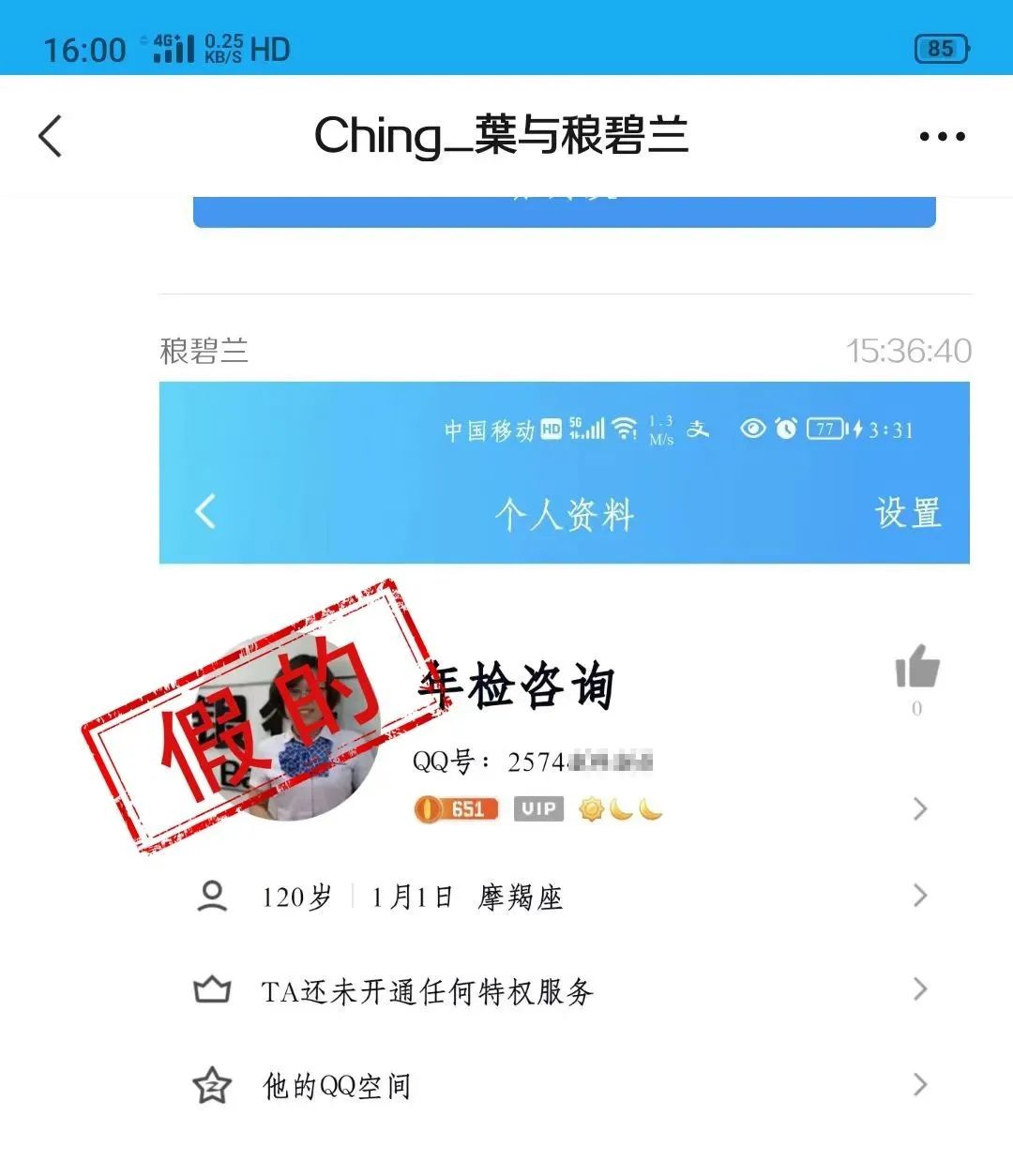1013x1176 pixels.
Task: Tap the crown icon beside 特权服务 row
Action: tap(214, 989)
